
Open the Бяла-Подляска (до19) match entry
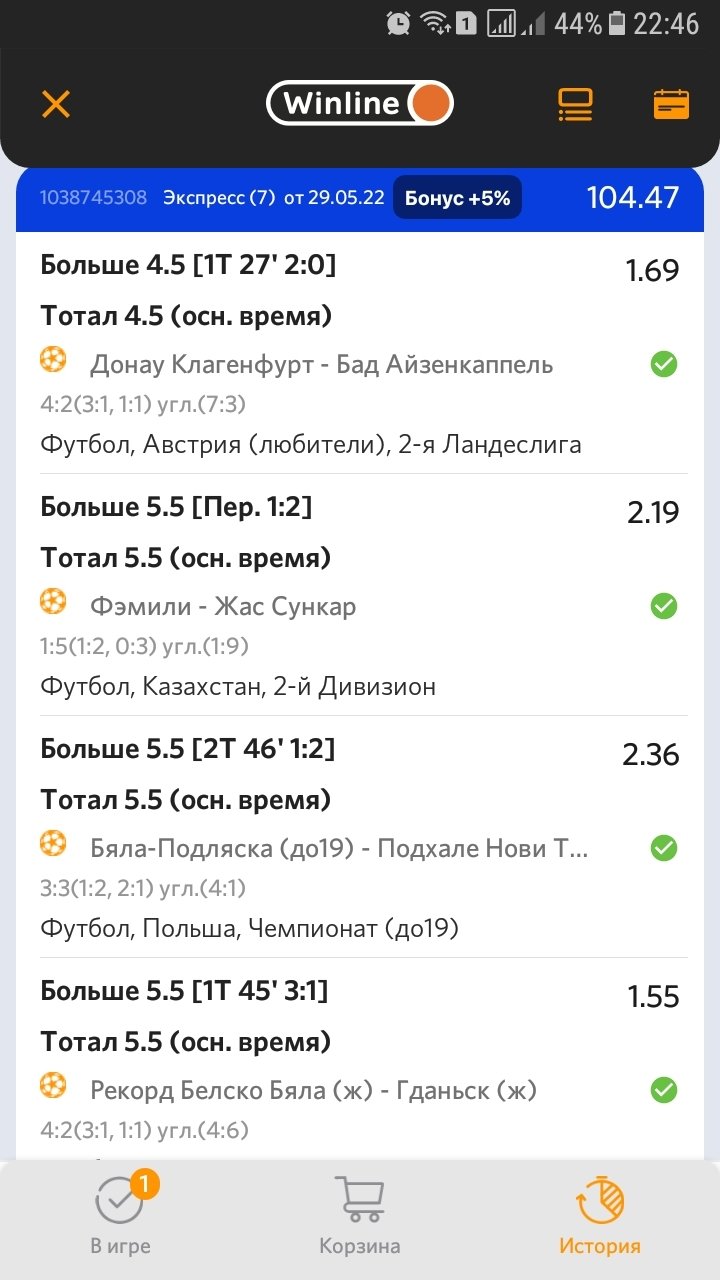339,849
